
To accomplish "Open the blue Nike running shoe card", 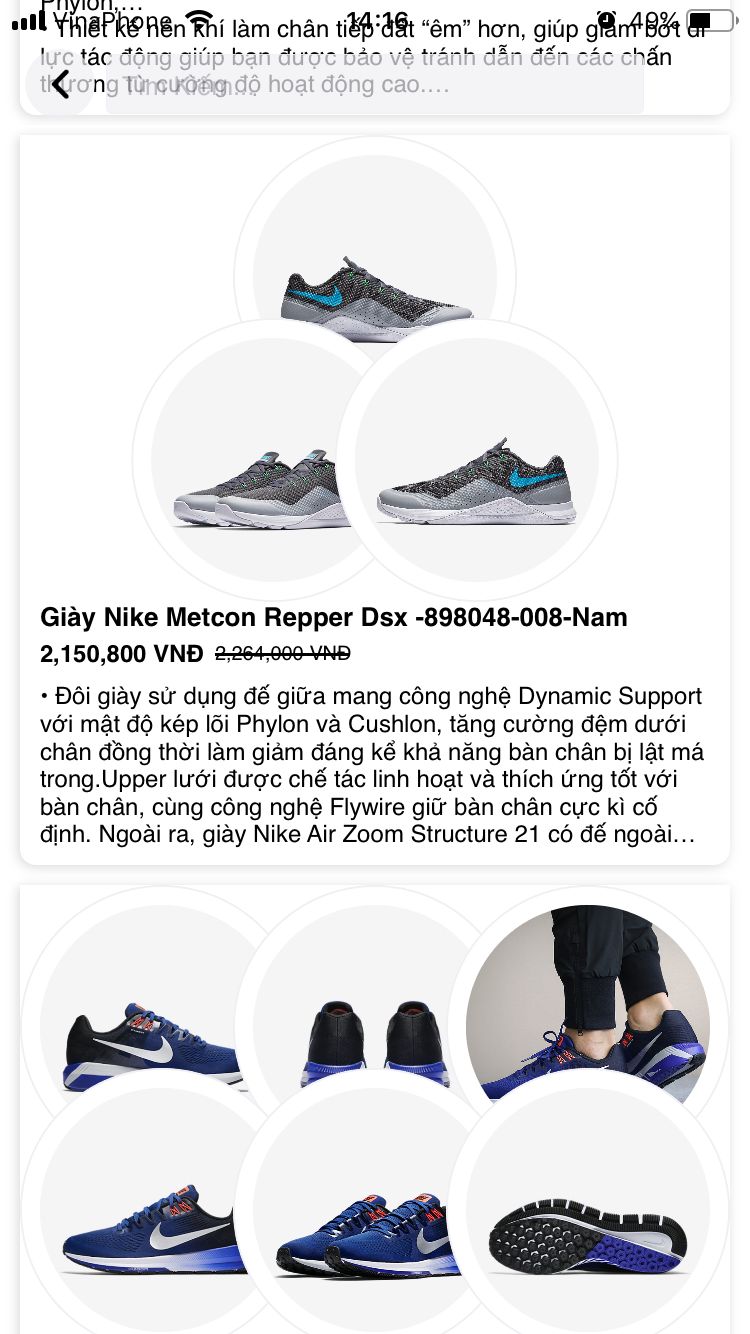I will (375, 1110).
